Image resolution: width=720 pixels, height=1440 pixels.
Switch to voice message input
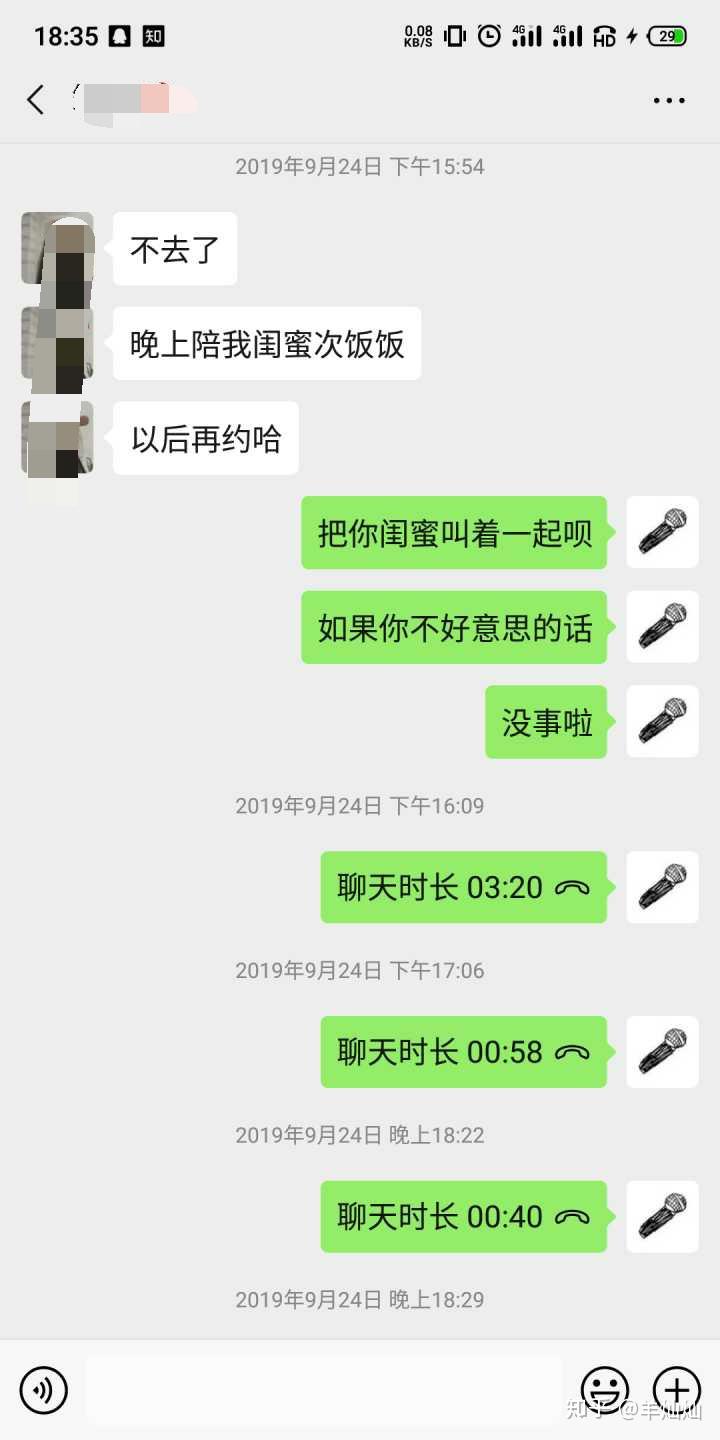(x=44, y=1390)
